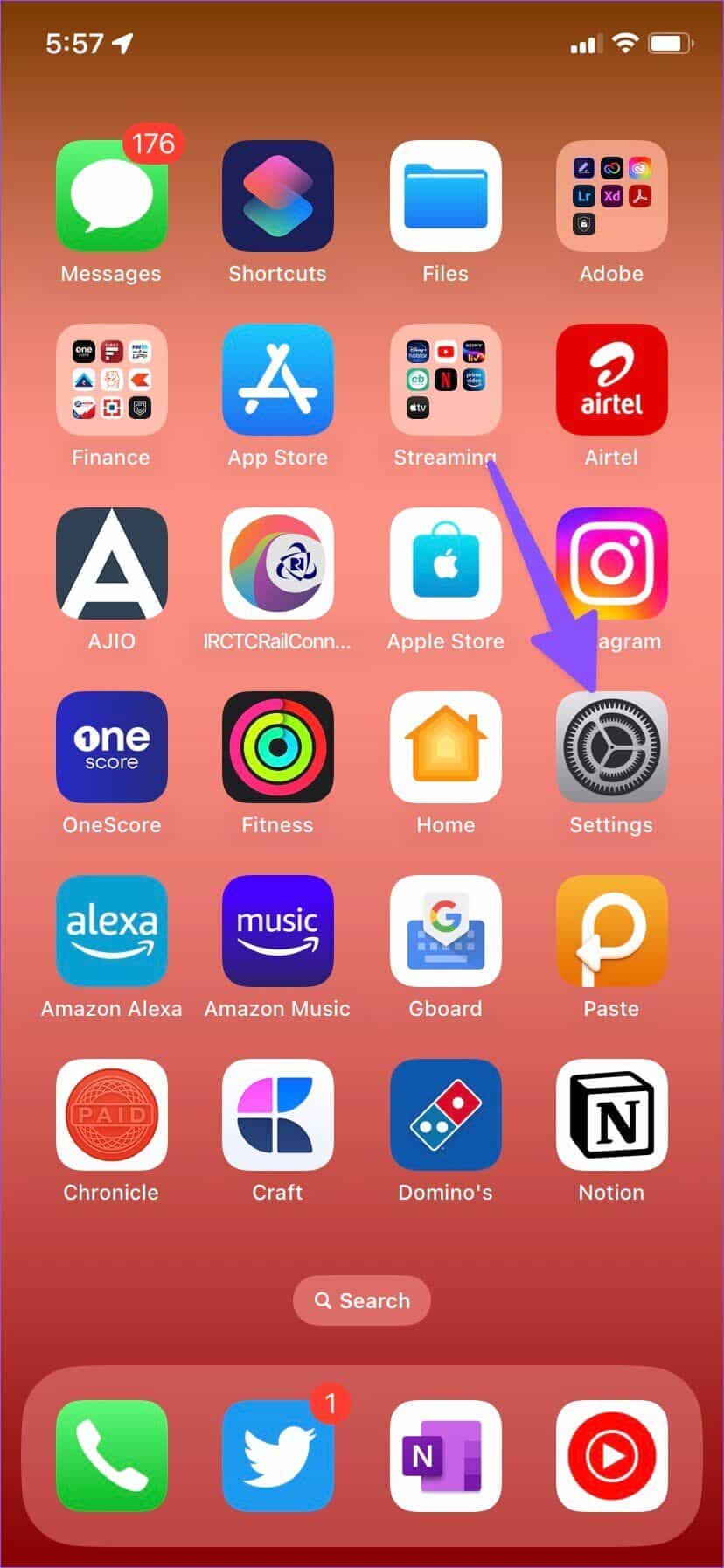Open the Settings app

pyautogui.click(x=611, y=747)
